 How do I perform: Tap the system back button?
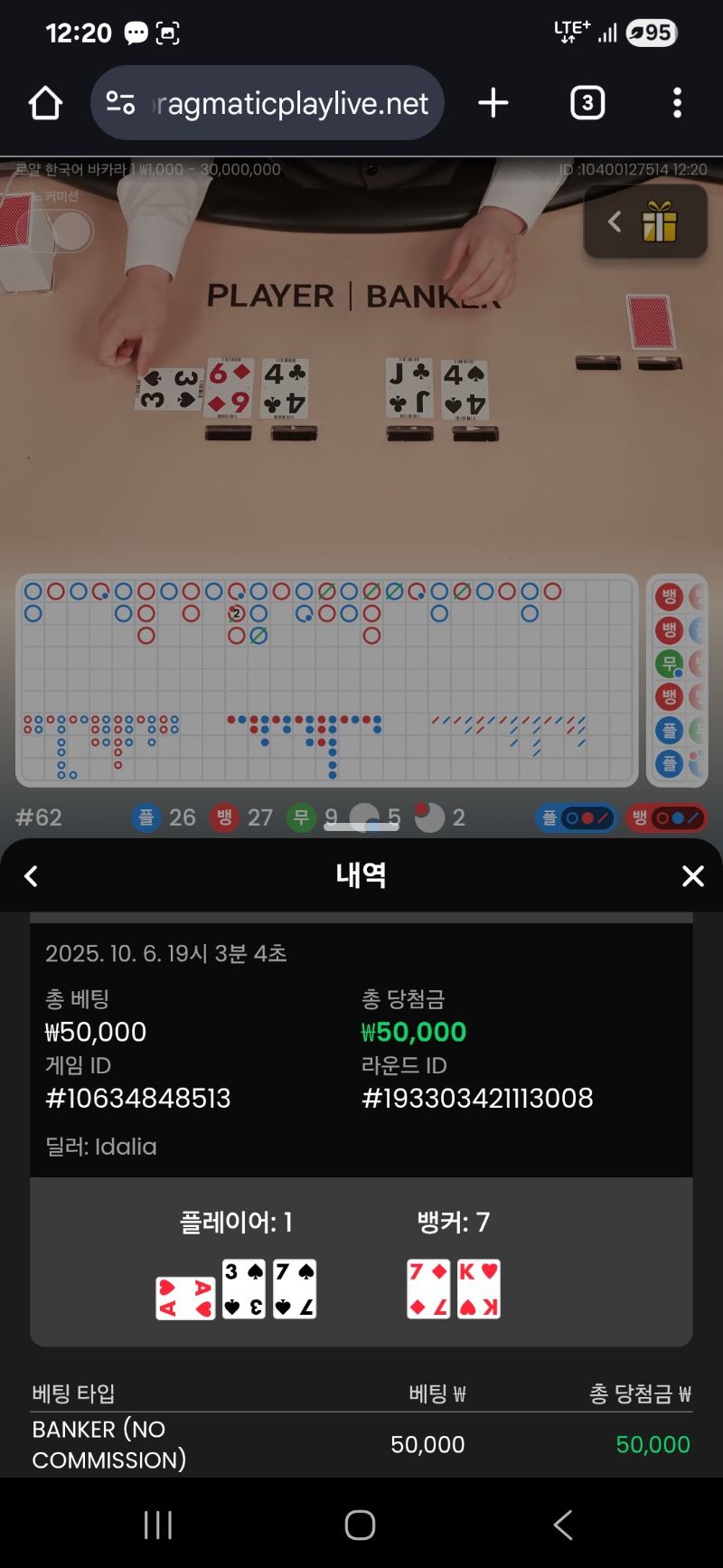coord(562,1525)
